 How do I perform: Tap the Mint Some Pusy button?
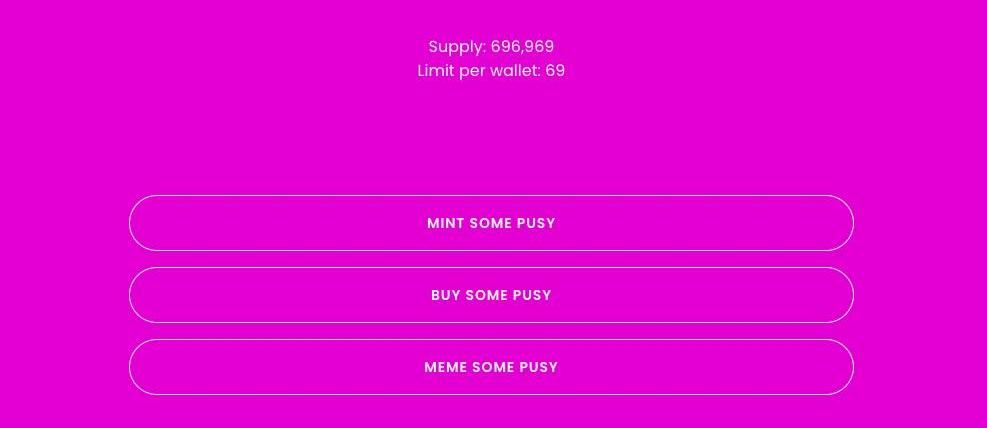[x=491, y=223]
